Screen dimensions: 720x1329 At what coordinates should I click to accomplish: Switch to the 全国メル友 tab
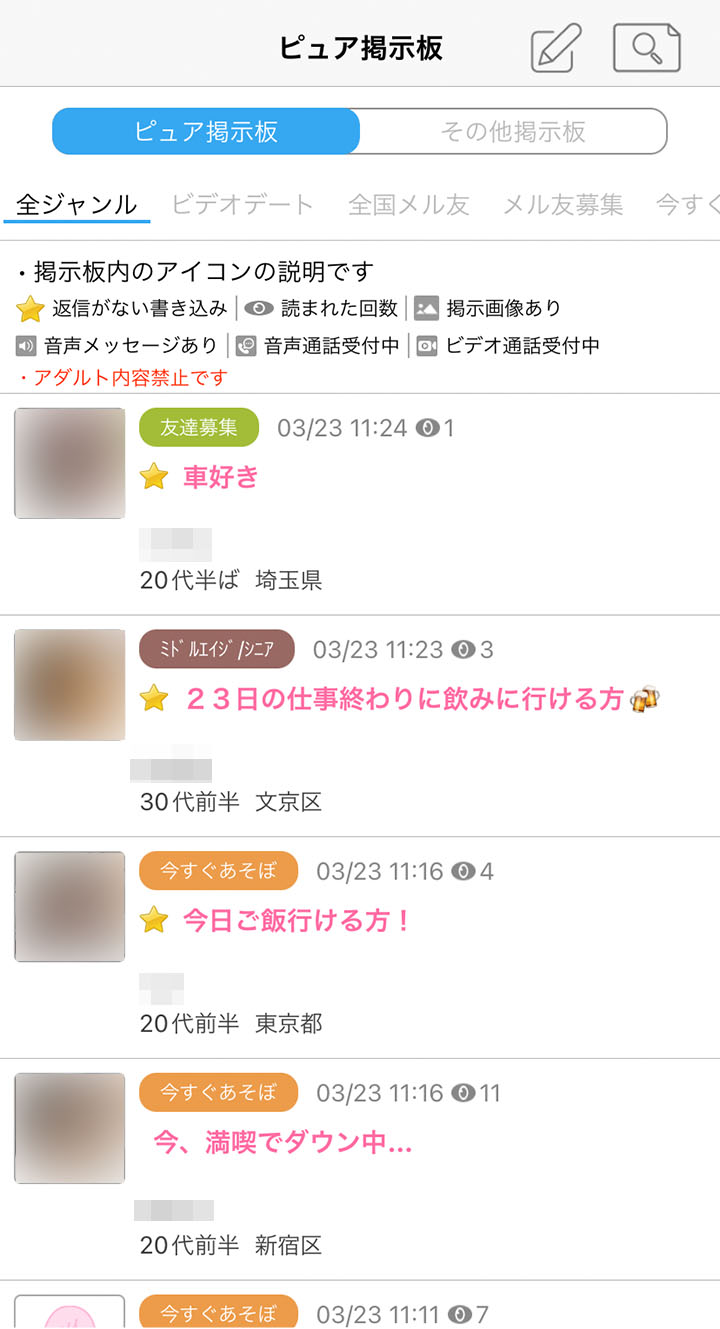(x=408, y=205)
